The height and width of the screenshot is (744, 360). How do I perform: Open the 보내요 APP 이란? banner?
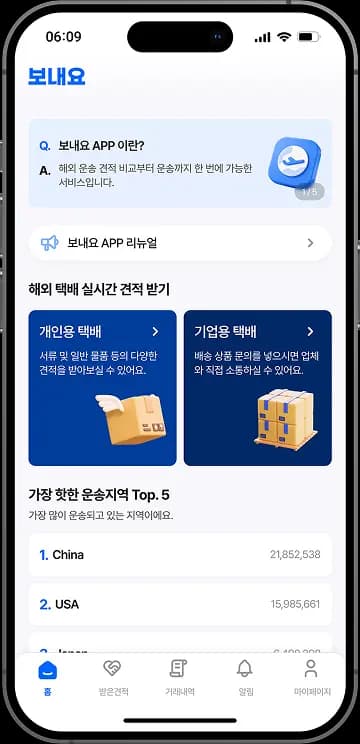180,163
